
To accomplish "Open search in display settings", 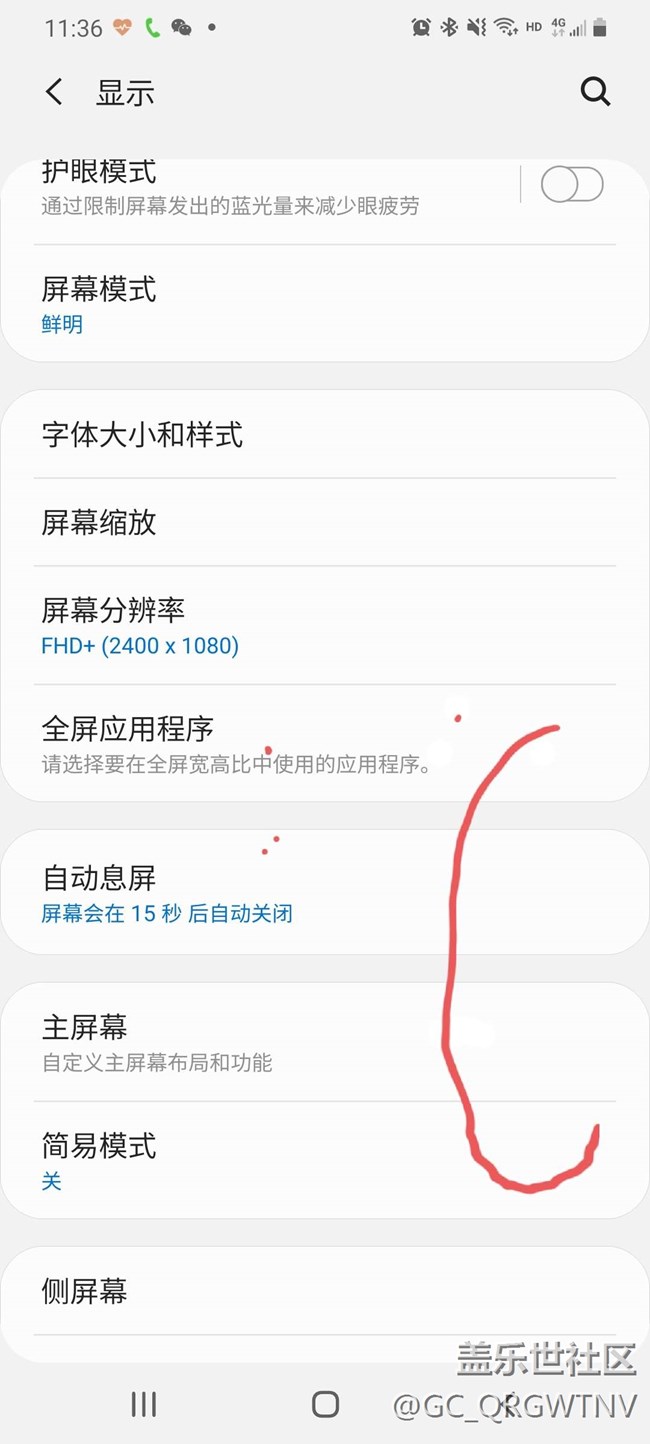I will pos(595,92).
